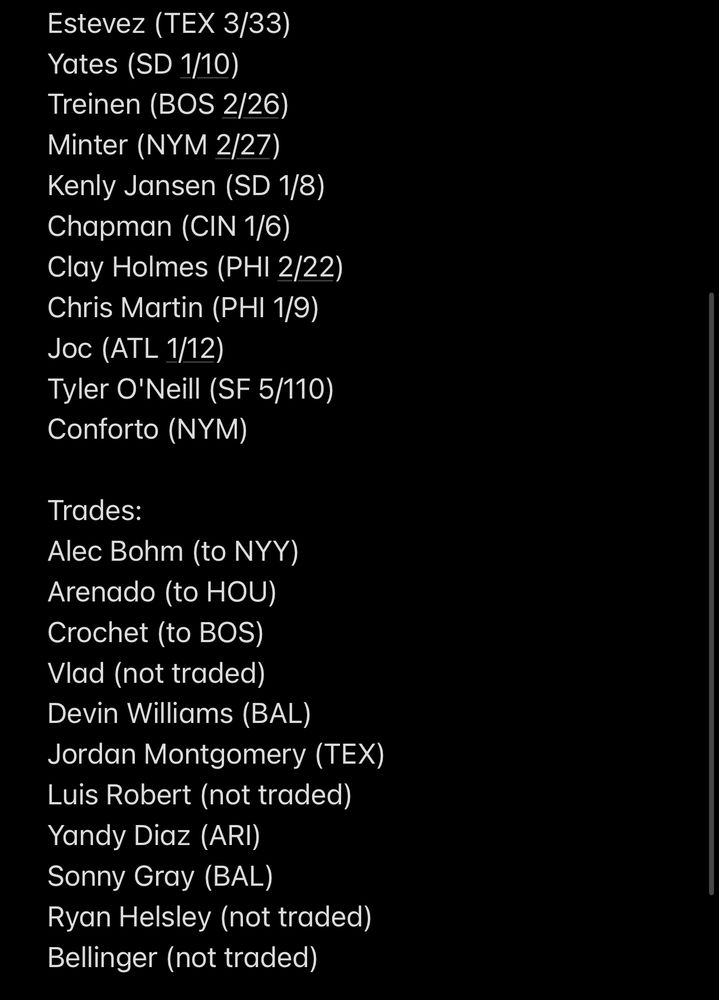Open the 2/26 date link next to Treinen
This screenshot has height=1000, width=719.
coord(249,105)
